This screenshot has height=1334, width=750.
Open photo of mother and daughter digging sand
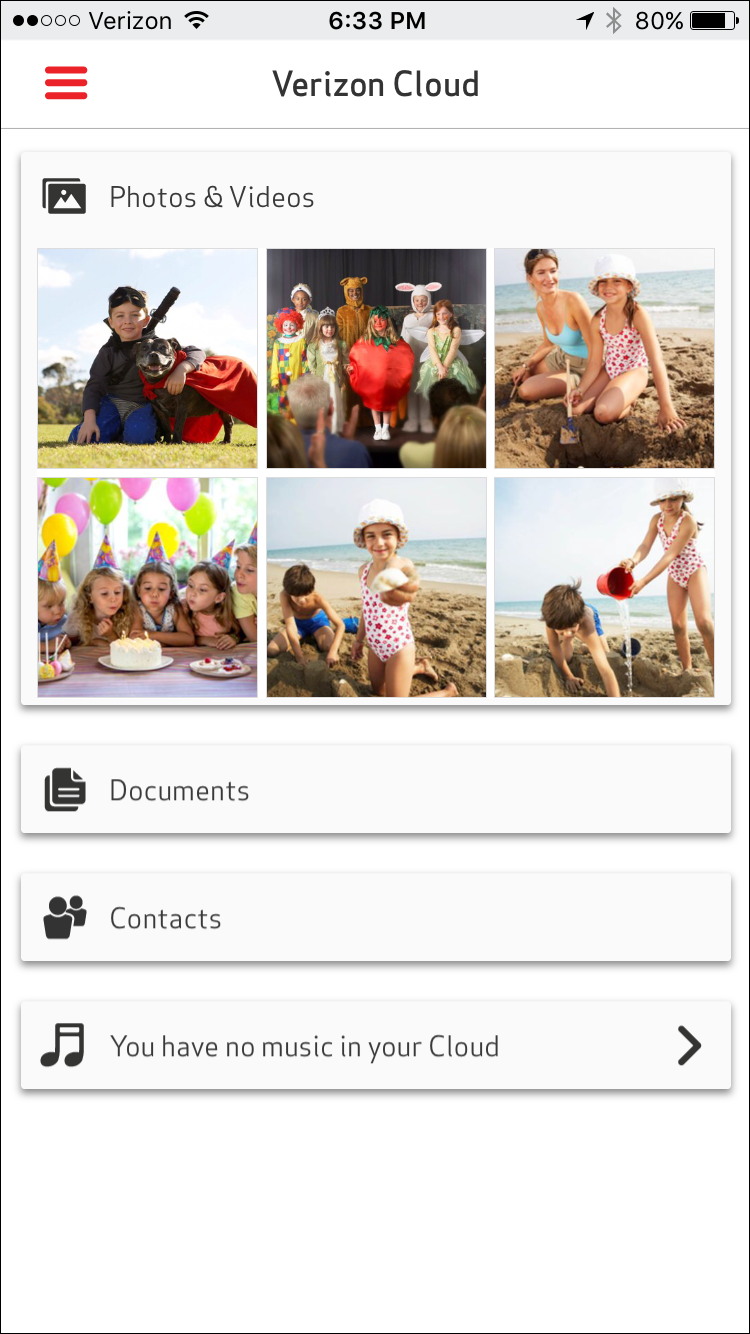tap(604, 358)
